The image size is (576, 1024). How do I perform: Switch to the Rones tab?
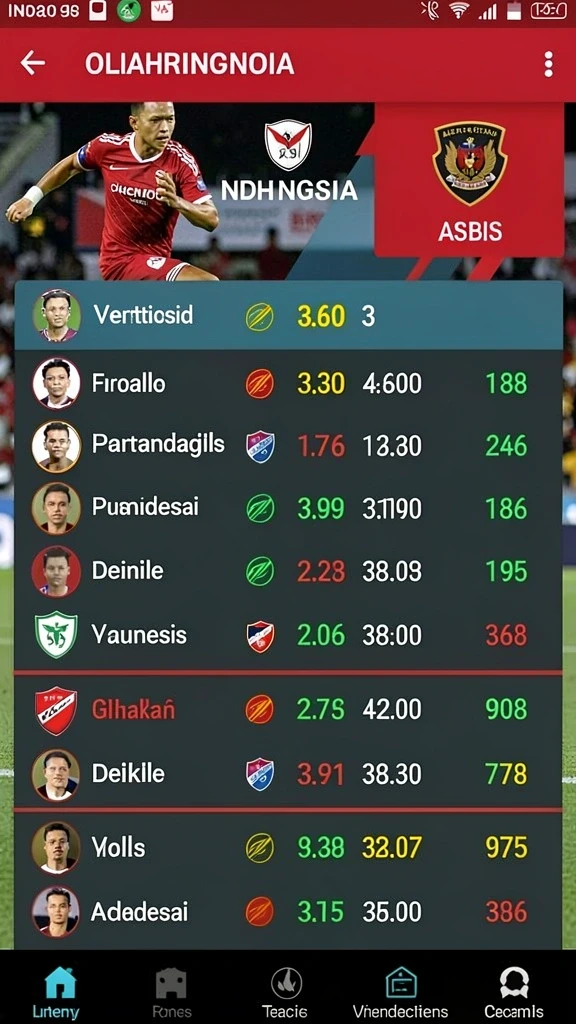pyautogui.click(x=171, y=991)
